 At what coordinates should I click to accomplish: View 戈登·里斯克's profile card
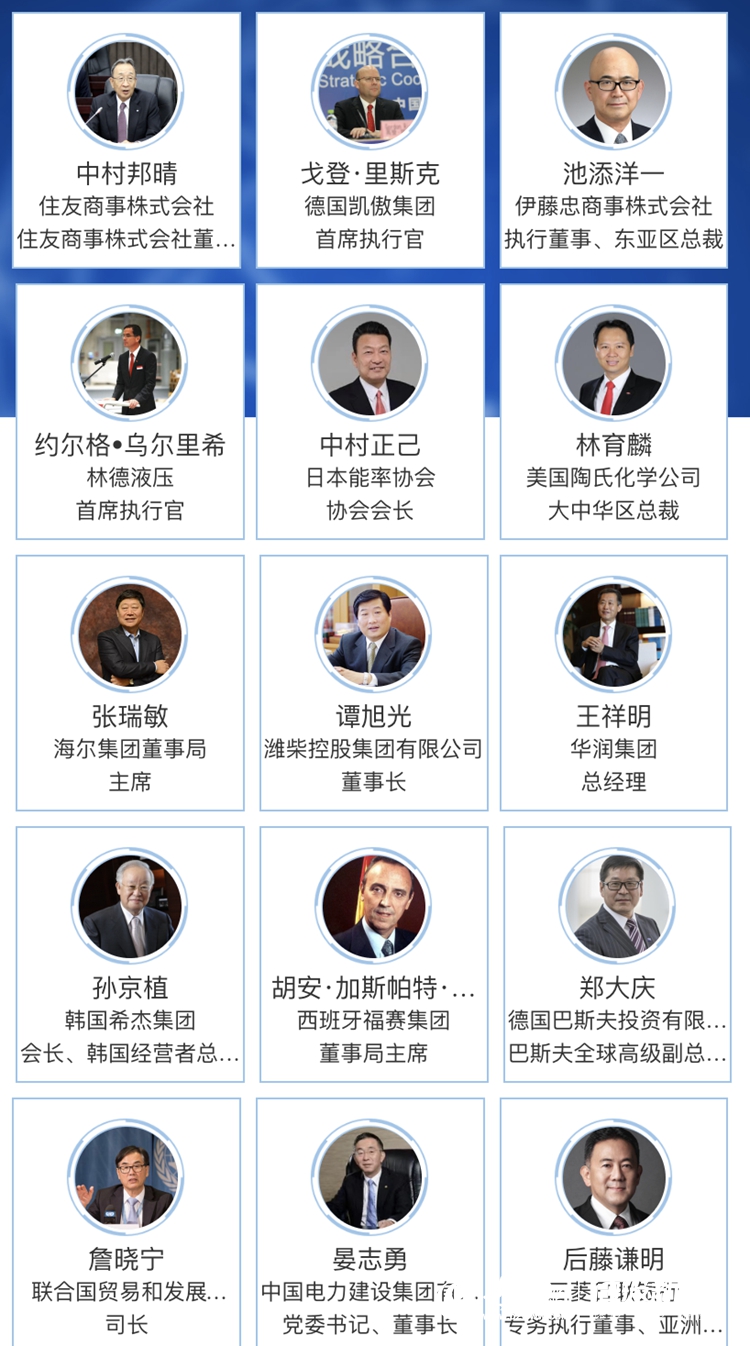[x=370, y=140]
